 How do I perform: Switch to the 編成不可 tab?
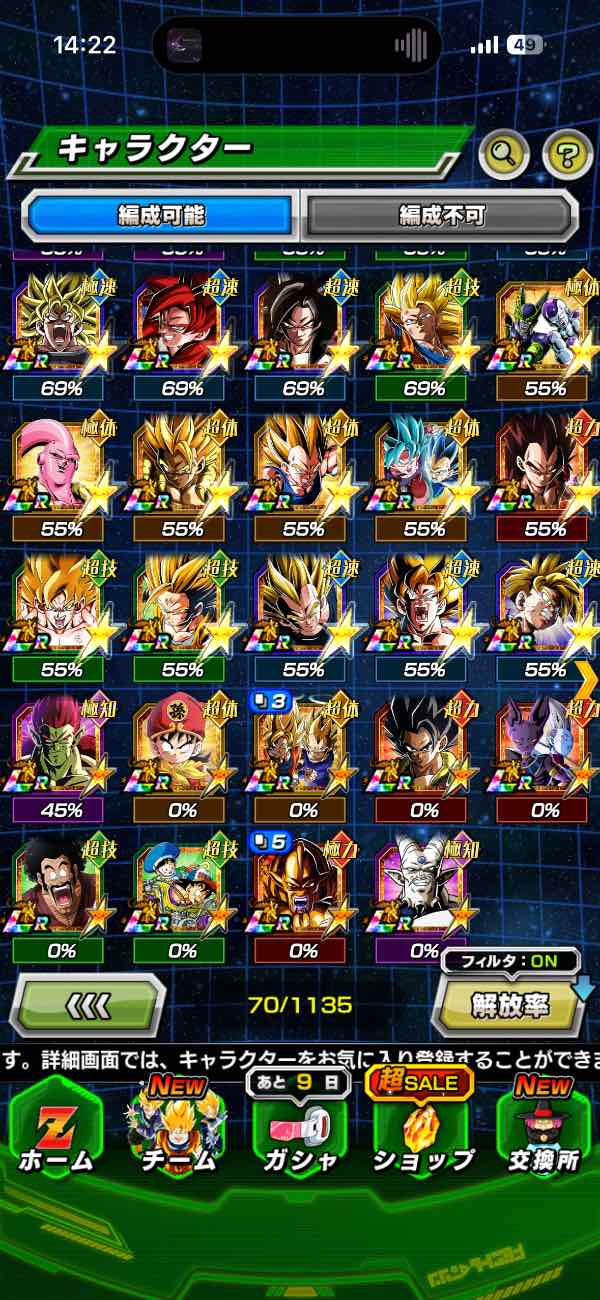click(441, 215)
